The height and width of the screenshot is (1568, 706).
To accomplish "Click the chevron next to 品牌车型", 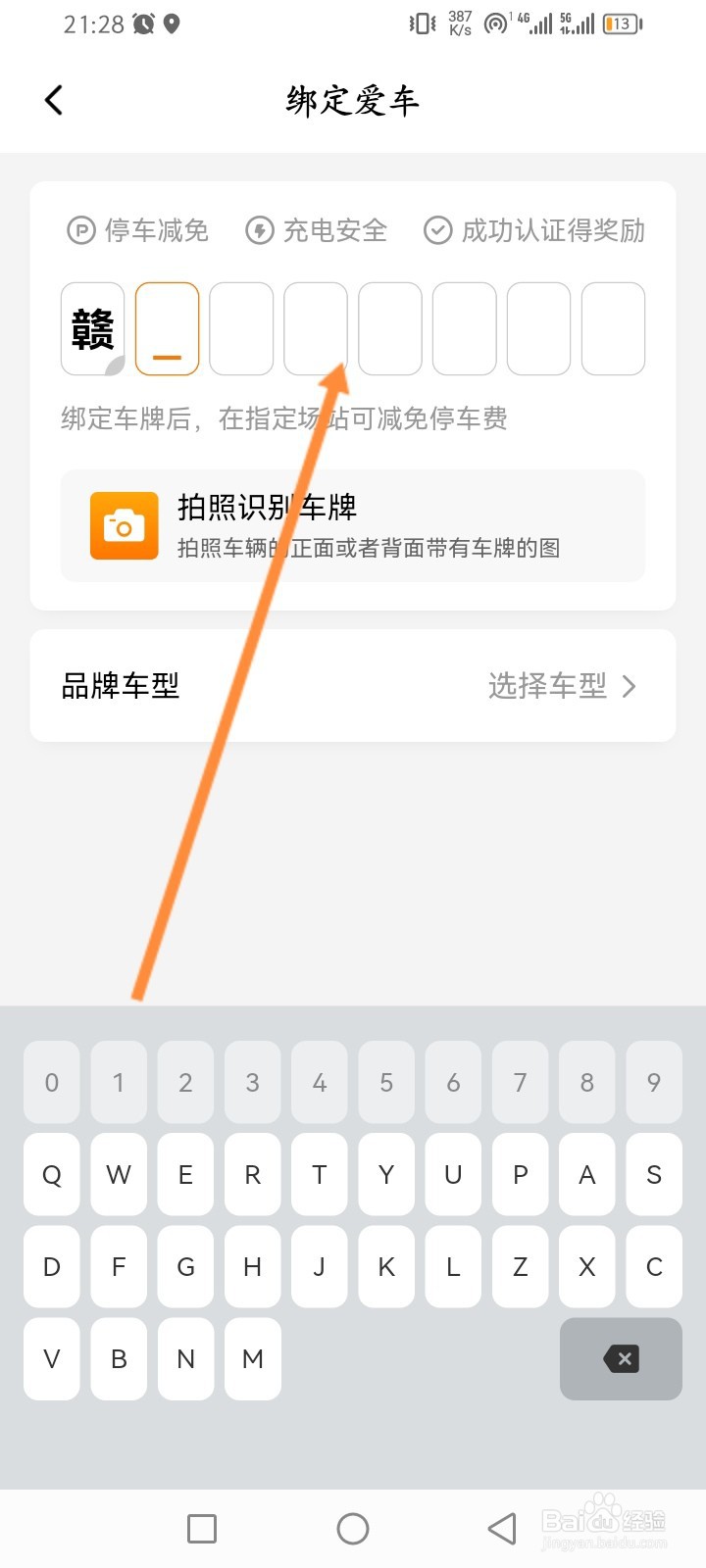I will pyautogui.click(x=629, y=686).
